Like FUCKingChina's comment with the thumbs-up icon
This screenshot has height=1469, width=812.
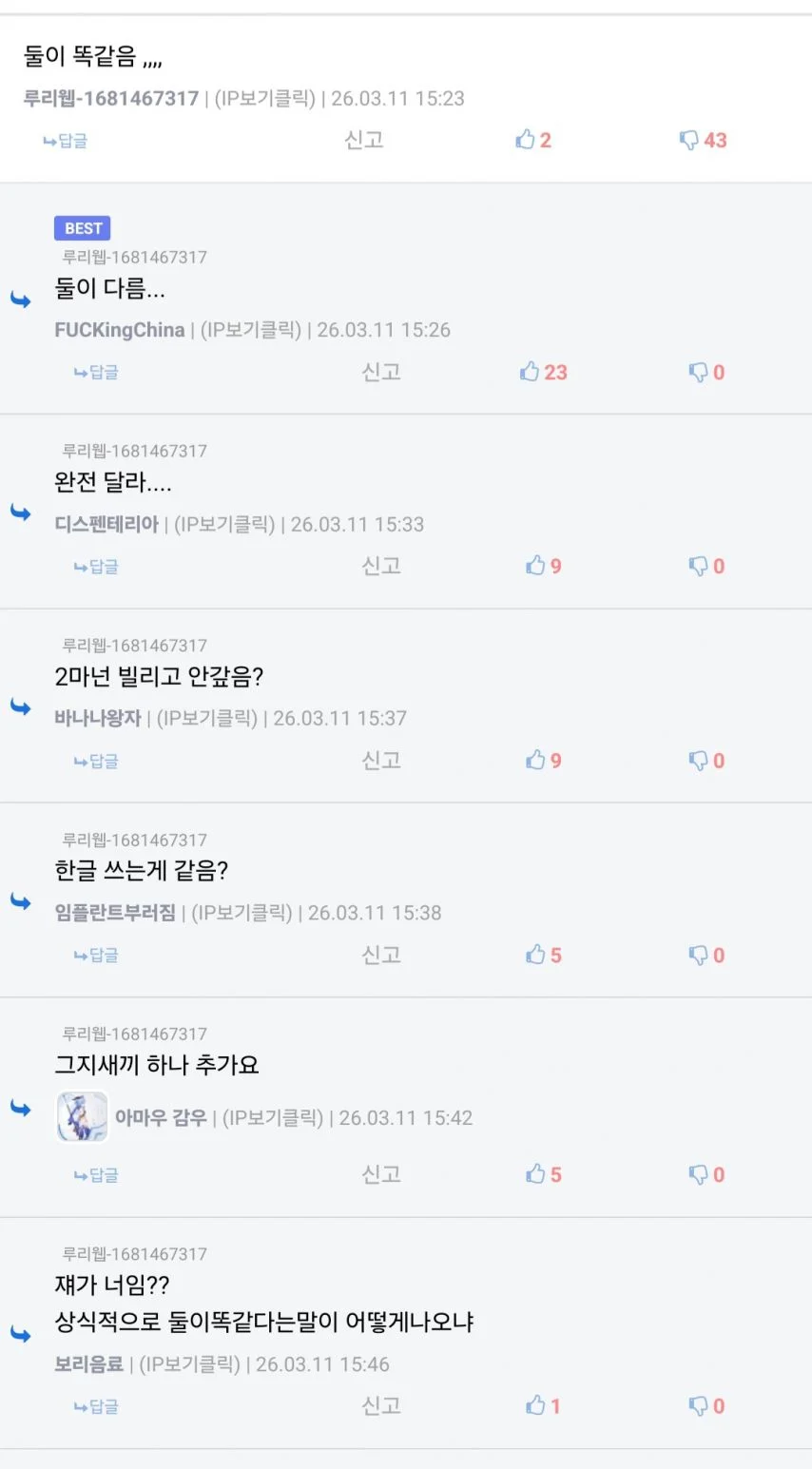point(530,372)
